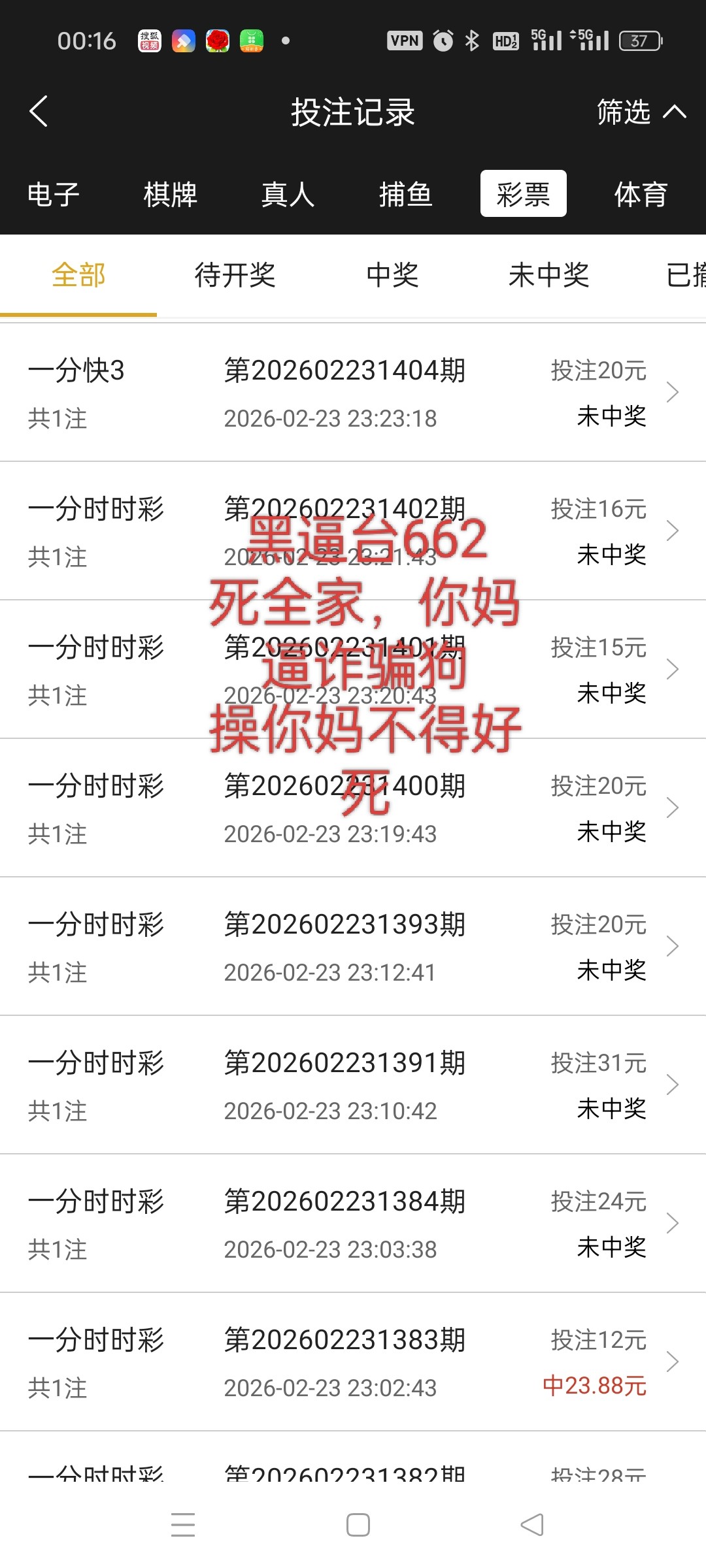
Task: Collapse the 筛选 filter dropdown
Action: point(641,112)
